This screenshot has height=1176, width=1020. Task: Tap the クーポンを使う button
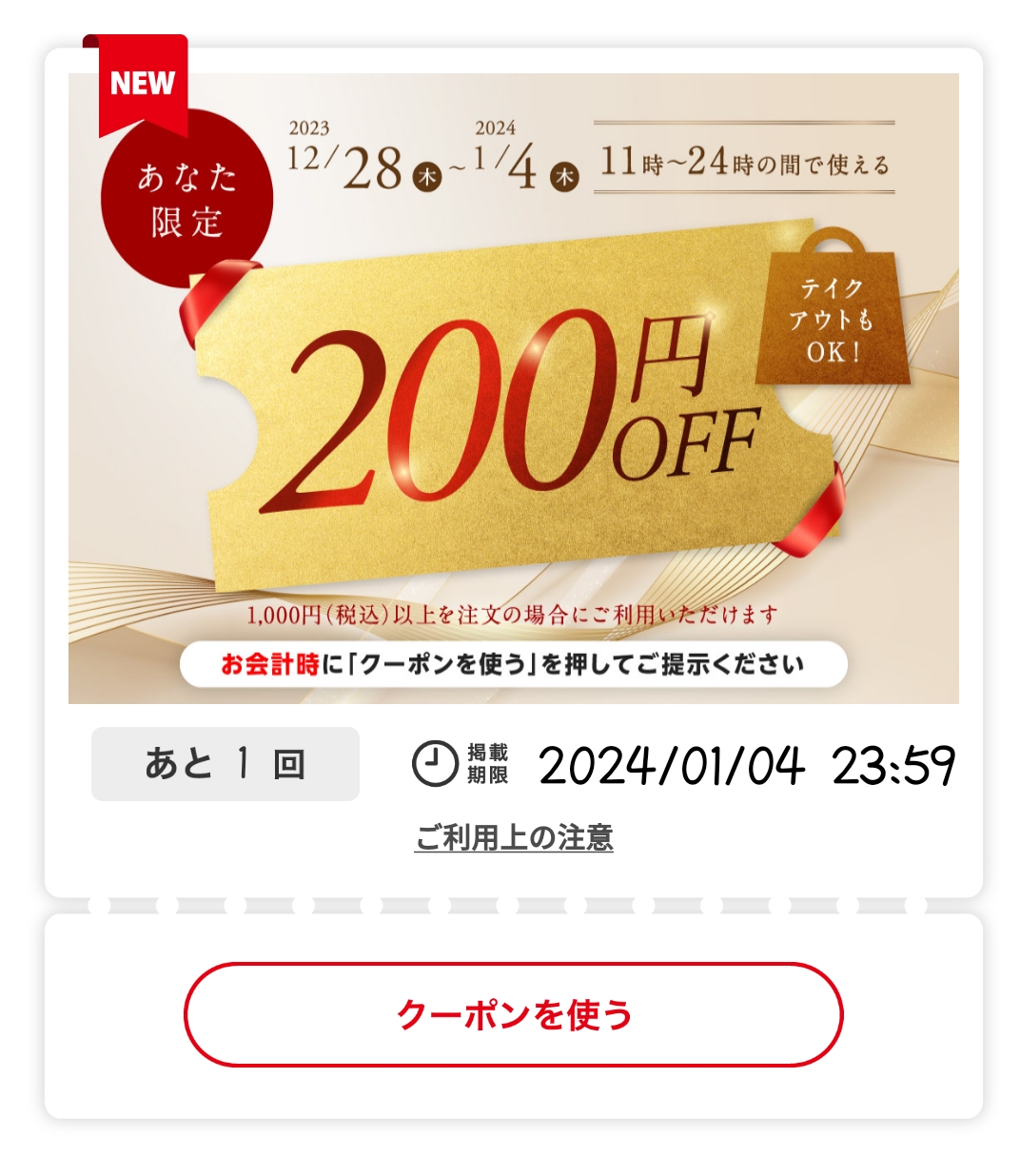[513, 1014]
